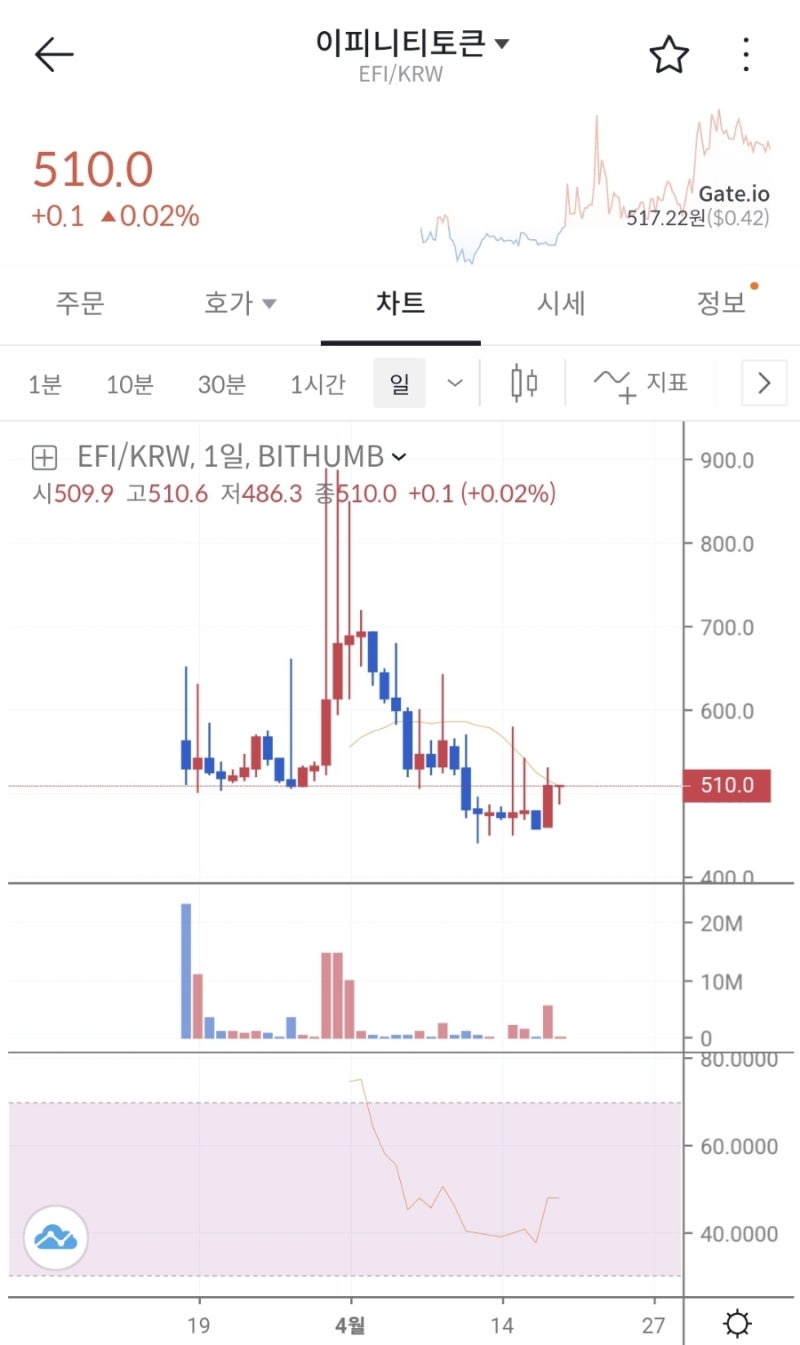Open the 이피니티토큰 coin selector dropdown
Image resolution: width=800 pixels, height=1345 pixels.
click(412, 43)
